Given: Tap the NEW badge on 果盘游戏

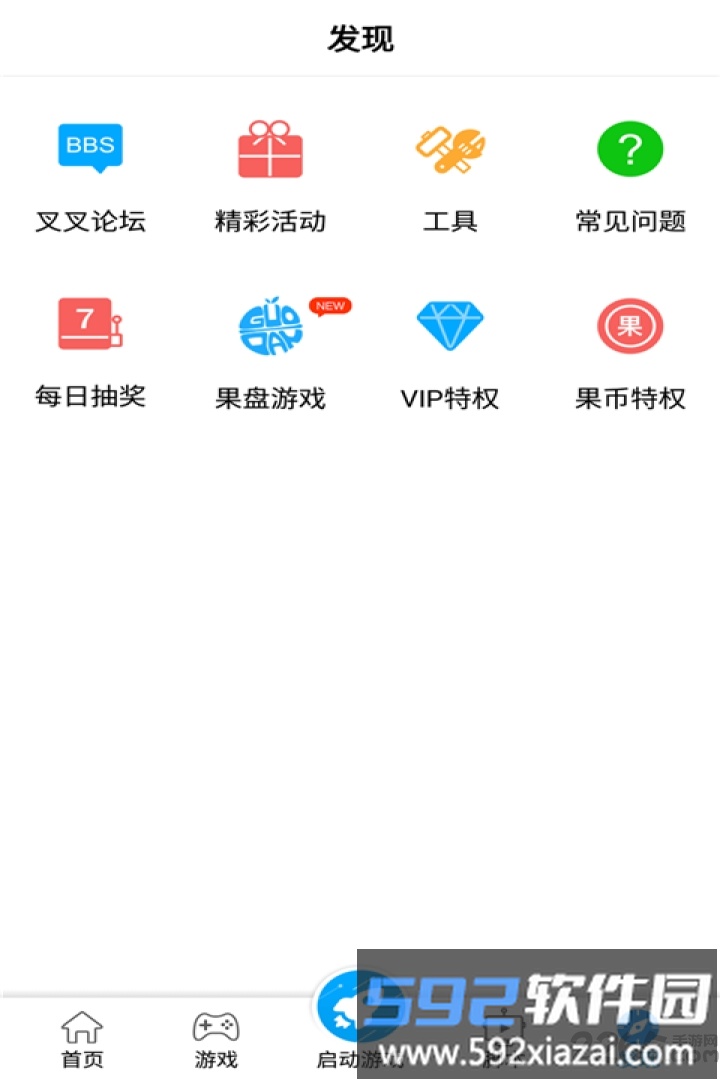Looking at the screenshot, I should (329, 306).
